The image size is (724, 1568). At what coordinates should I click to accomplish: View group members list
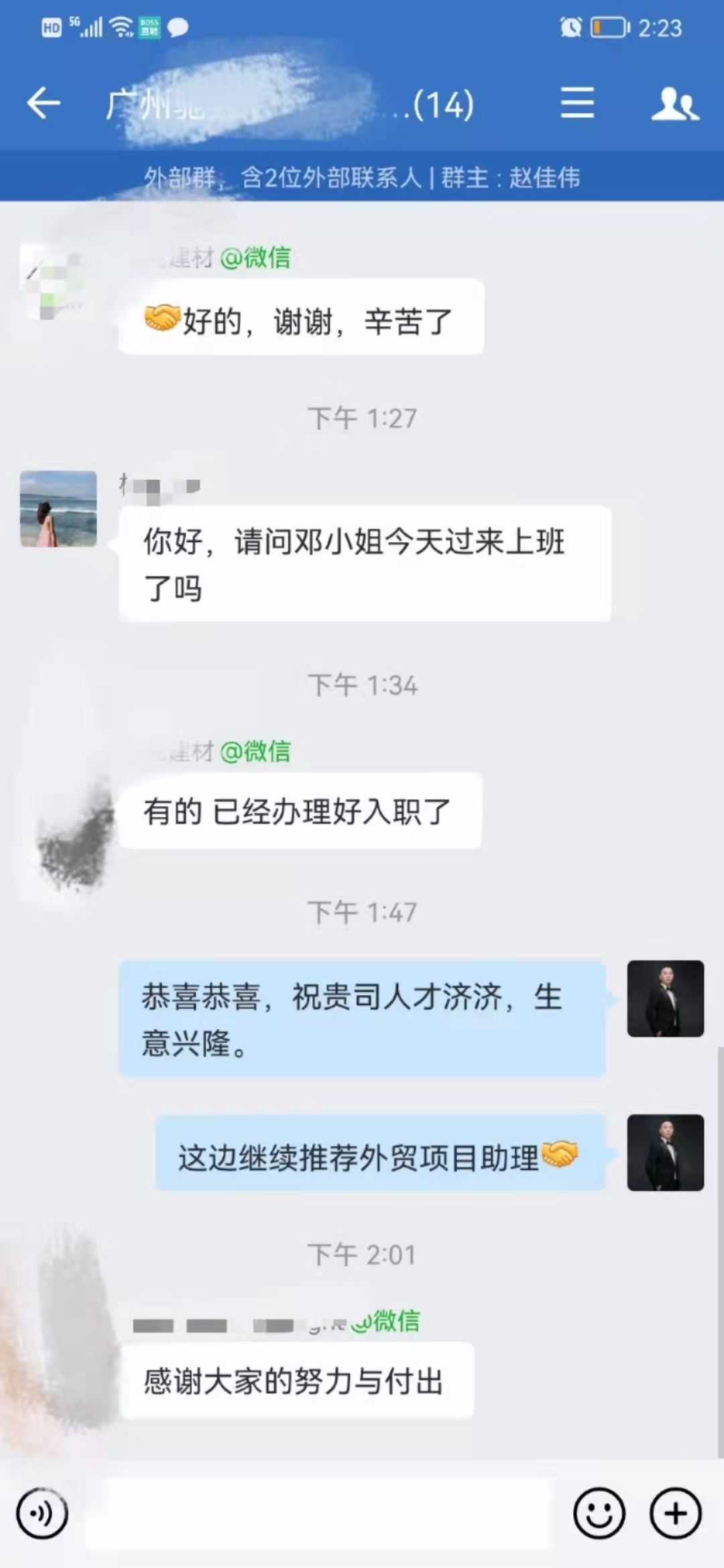pyautogui.click(x=675, y=104)
